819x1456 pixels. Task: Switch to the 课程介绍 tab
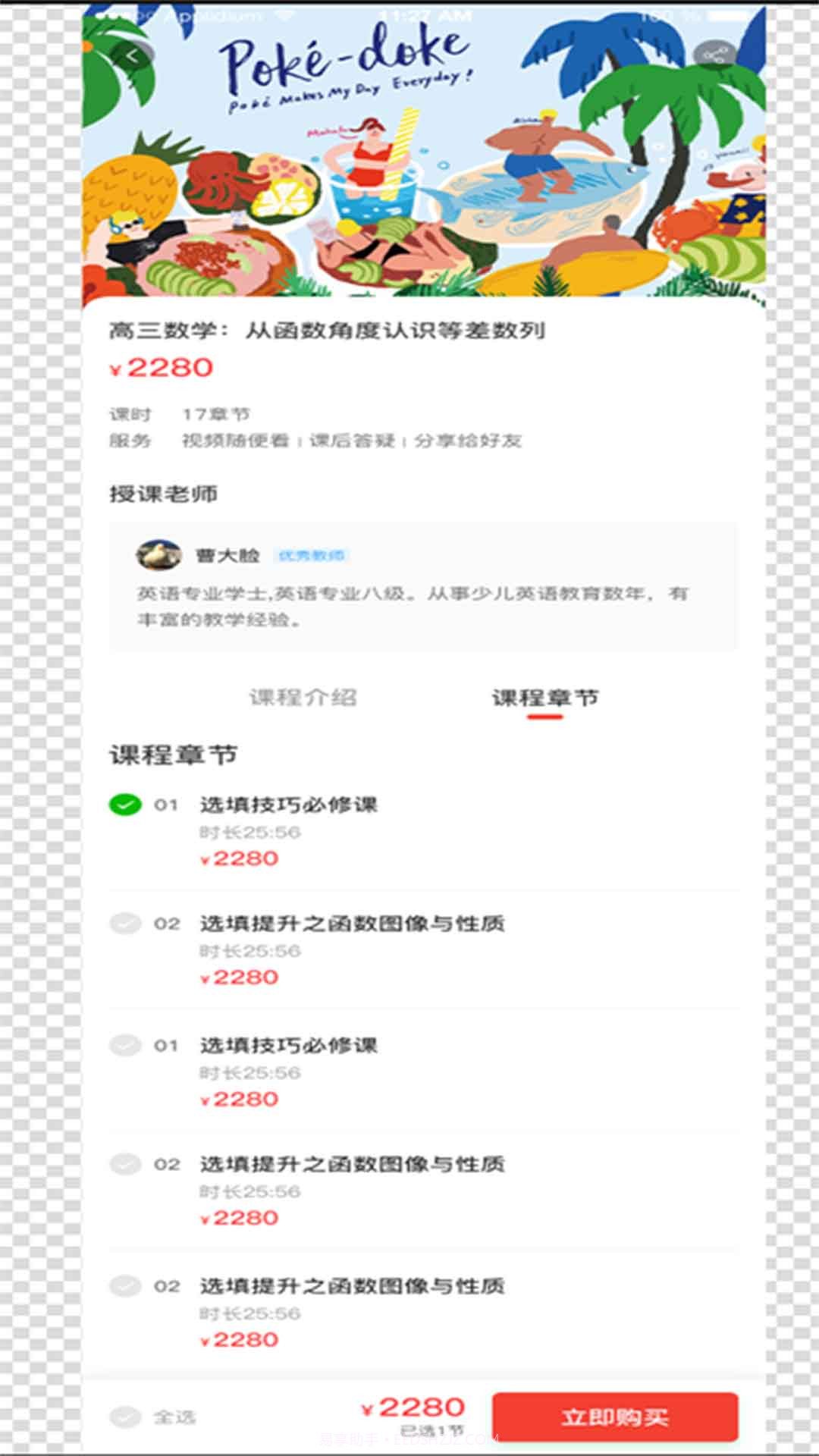tap(303, 698)
